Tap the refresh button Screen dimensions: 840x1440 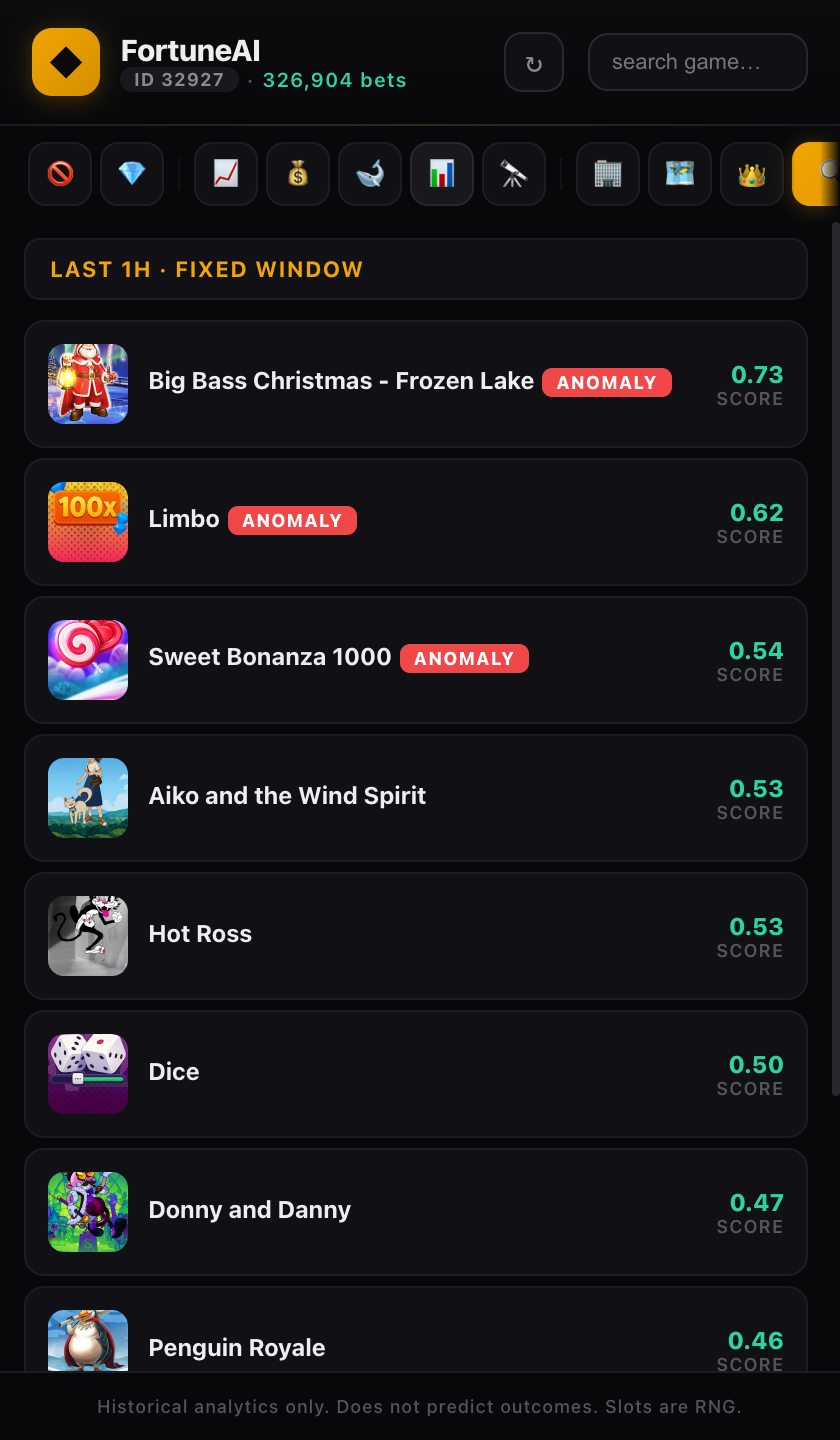[534, 63]
